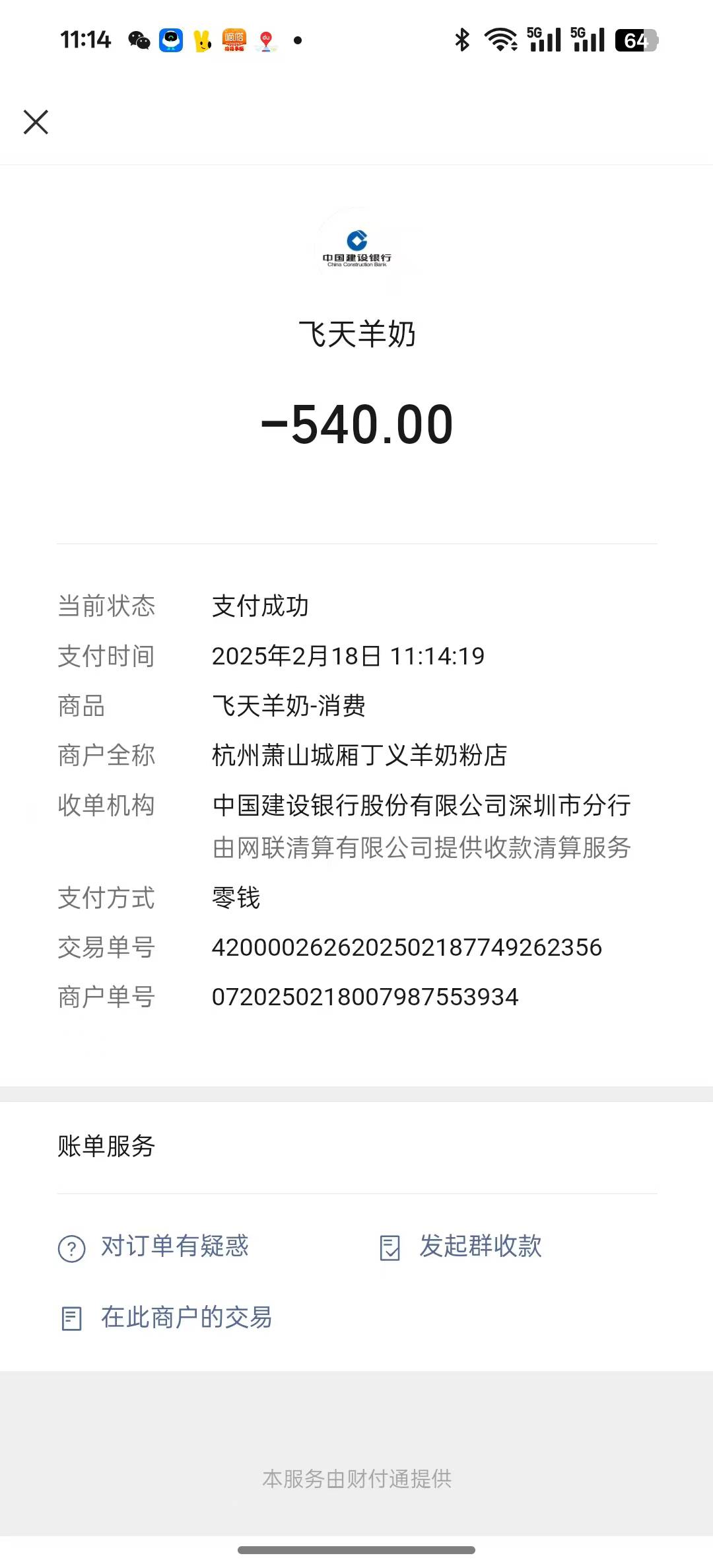Close the payment detail page
Screen dimensions: 713x1568
pos(36,122)
